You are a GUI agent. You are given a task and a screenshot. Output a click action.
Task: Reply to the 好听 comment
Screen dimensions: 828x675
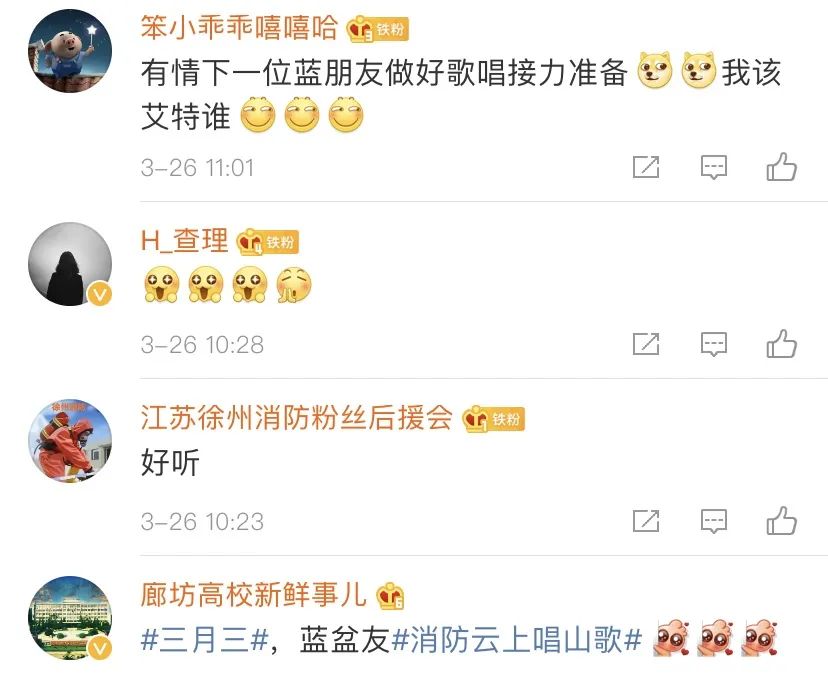[713, 521]
